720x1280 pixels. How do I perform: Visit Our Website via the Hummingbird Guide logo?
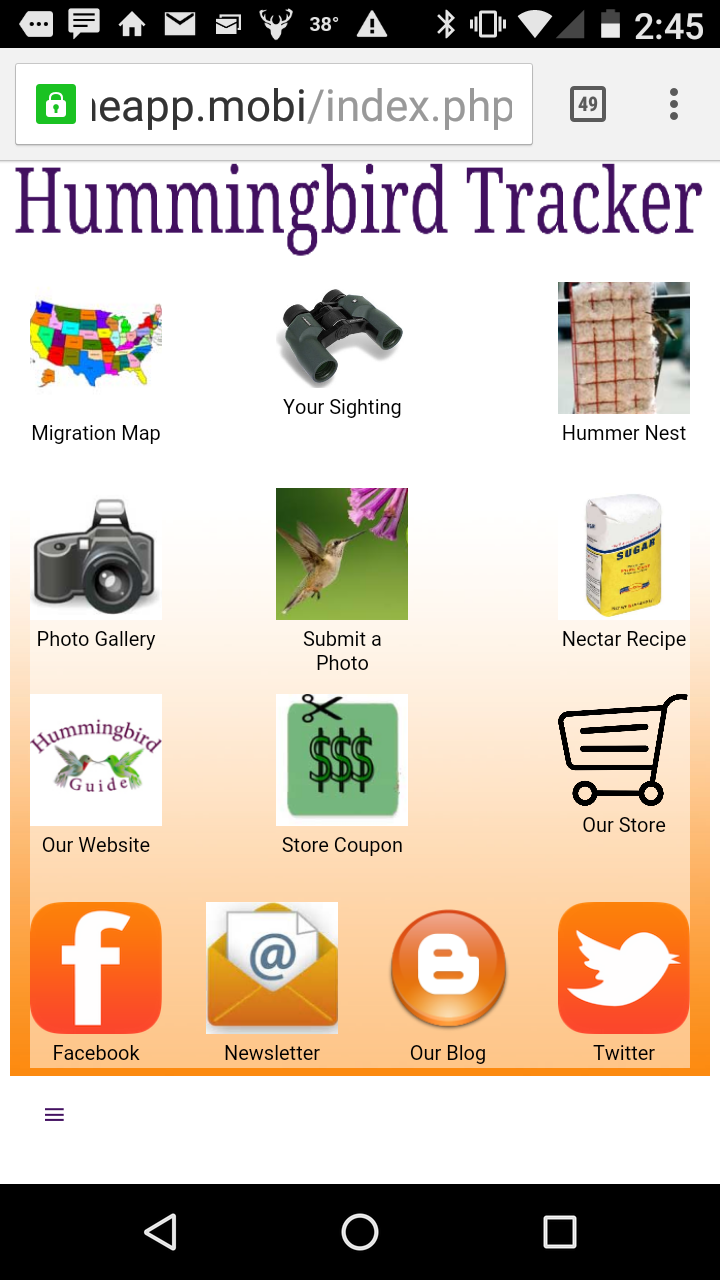coord(95,760)
